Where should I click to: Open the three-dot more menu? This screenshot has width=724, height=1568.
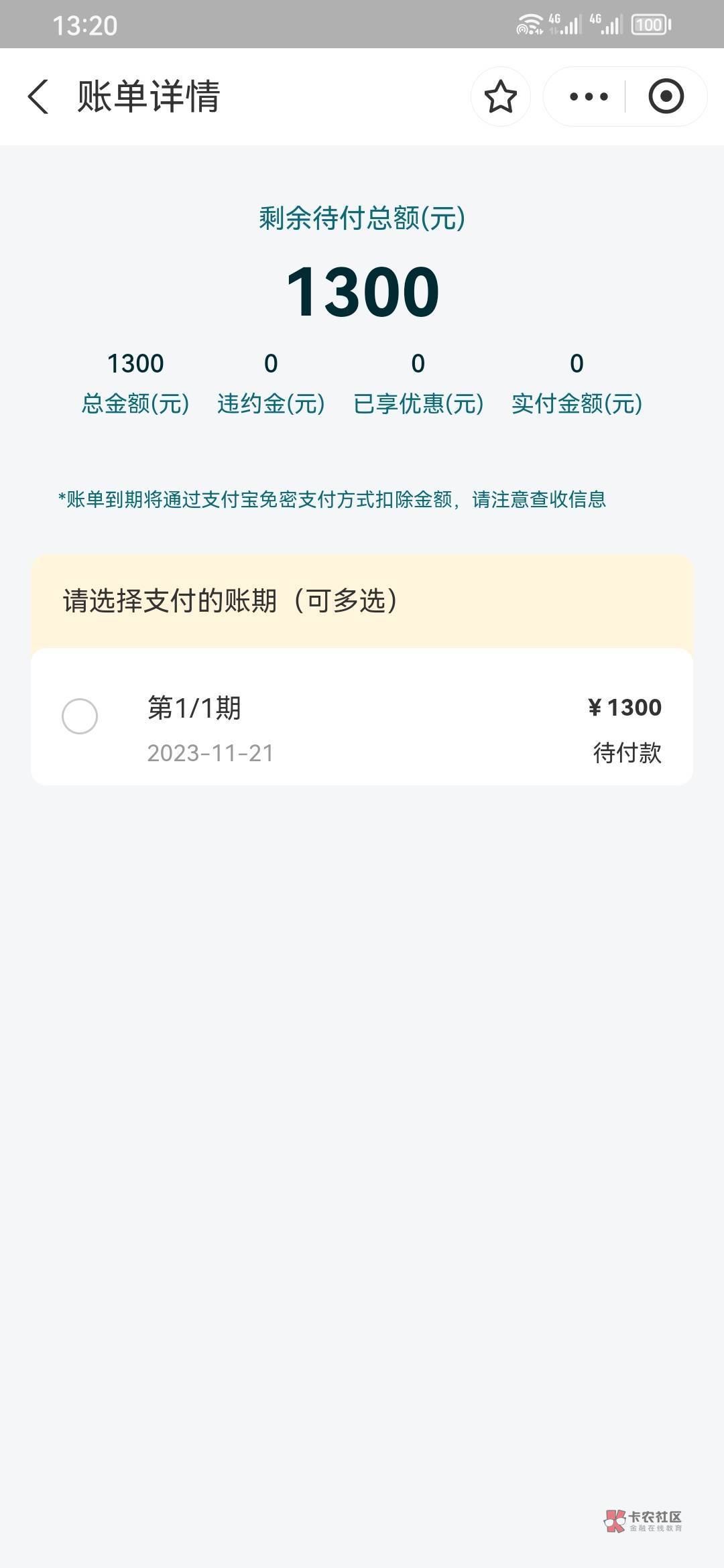point(588,96)
